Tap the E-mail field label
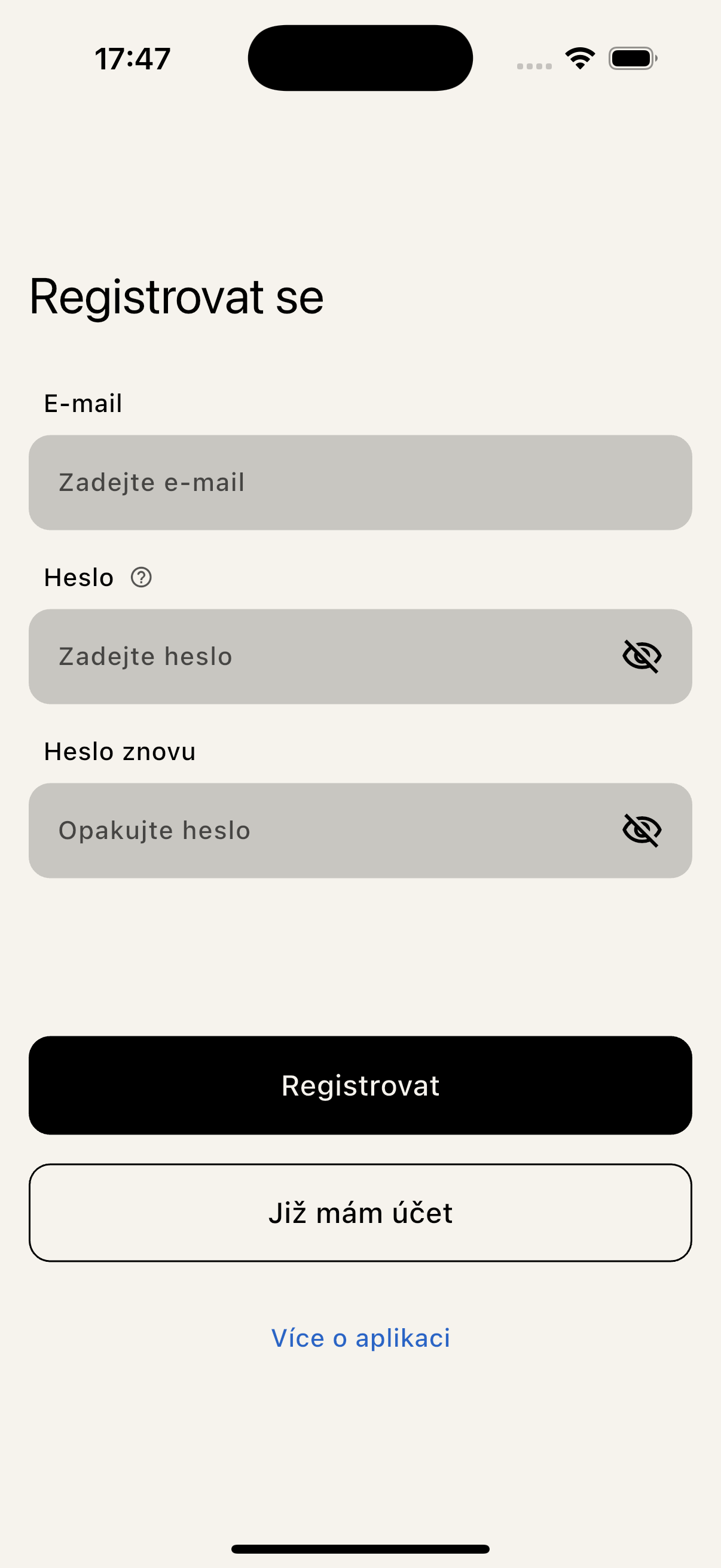The width and height of the screenshot is (721, 1568). [84, 403]
